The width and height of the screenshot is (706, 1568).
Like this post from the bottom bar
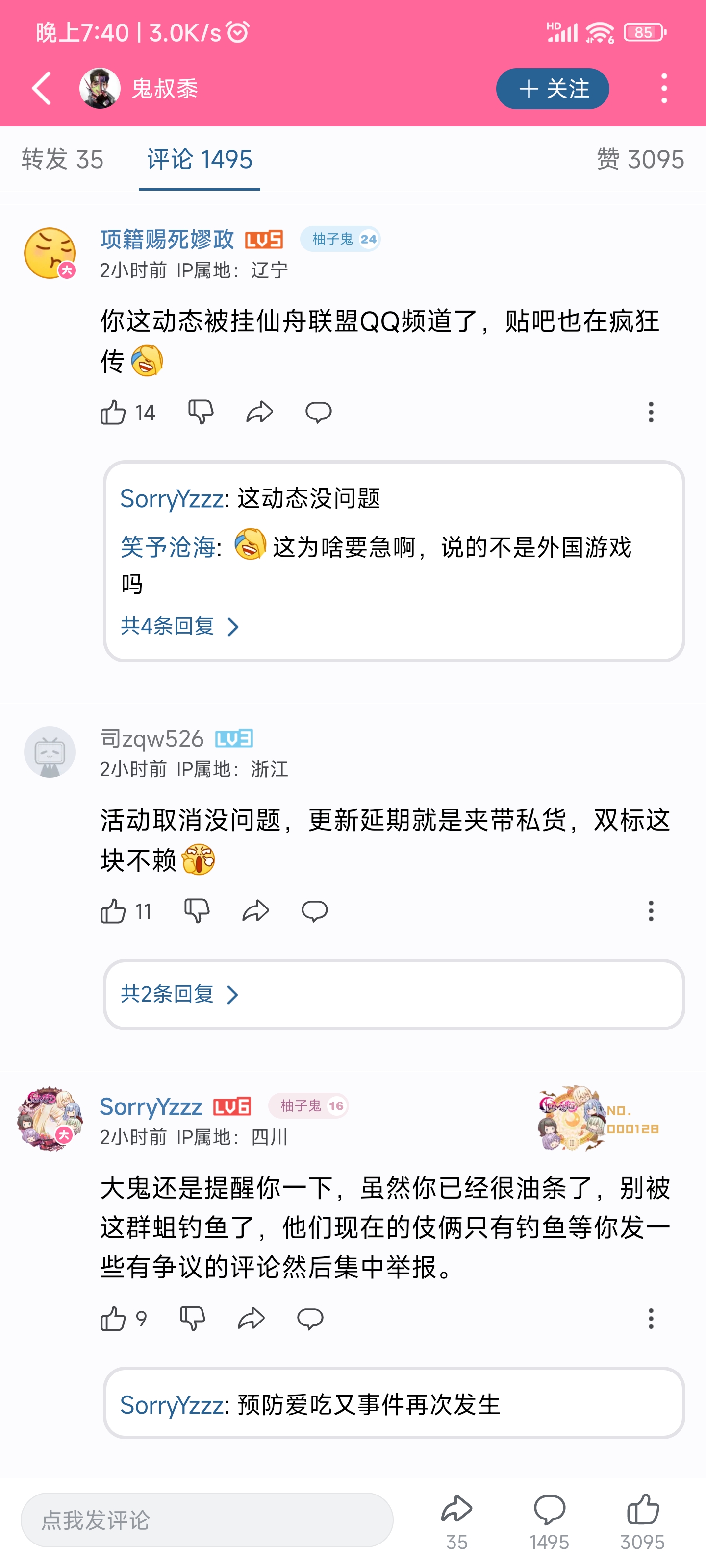643,1520
